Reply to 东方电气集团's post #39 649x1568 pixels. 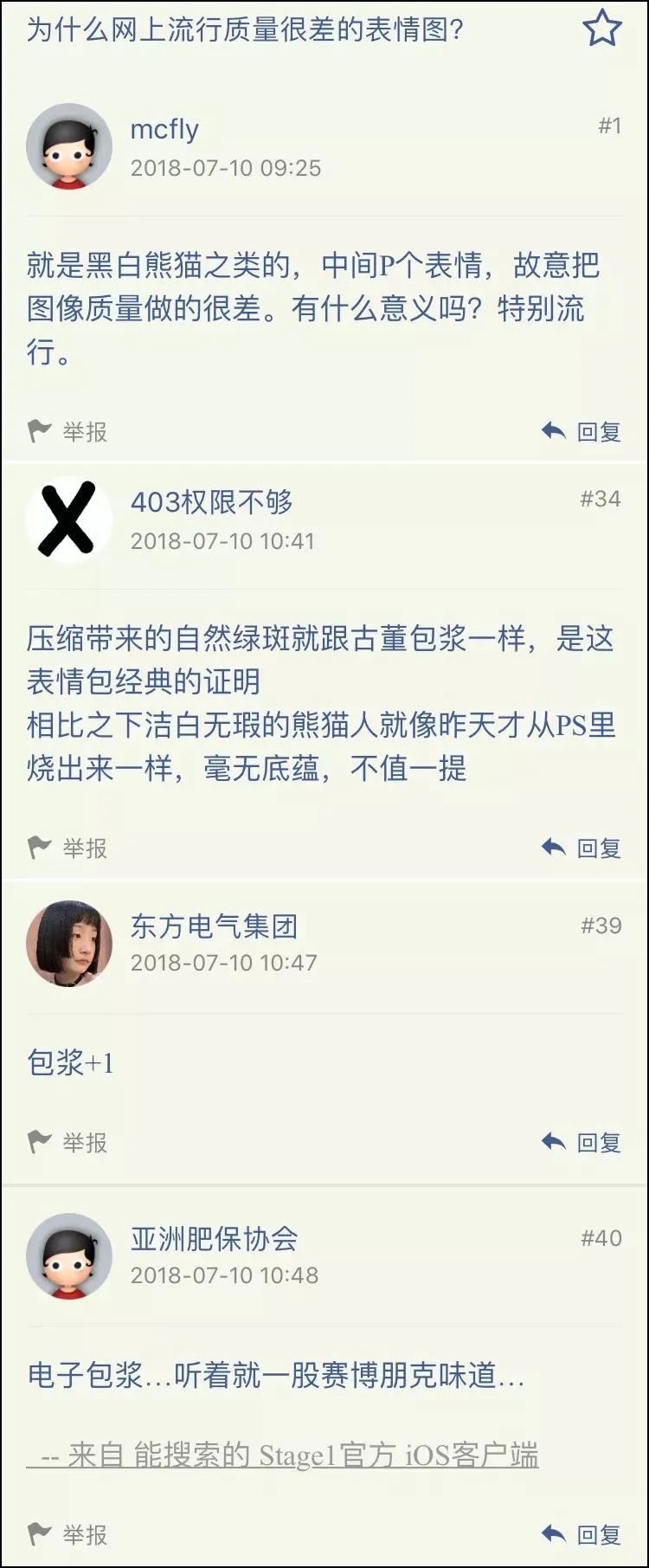click(582, 1142)
